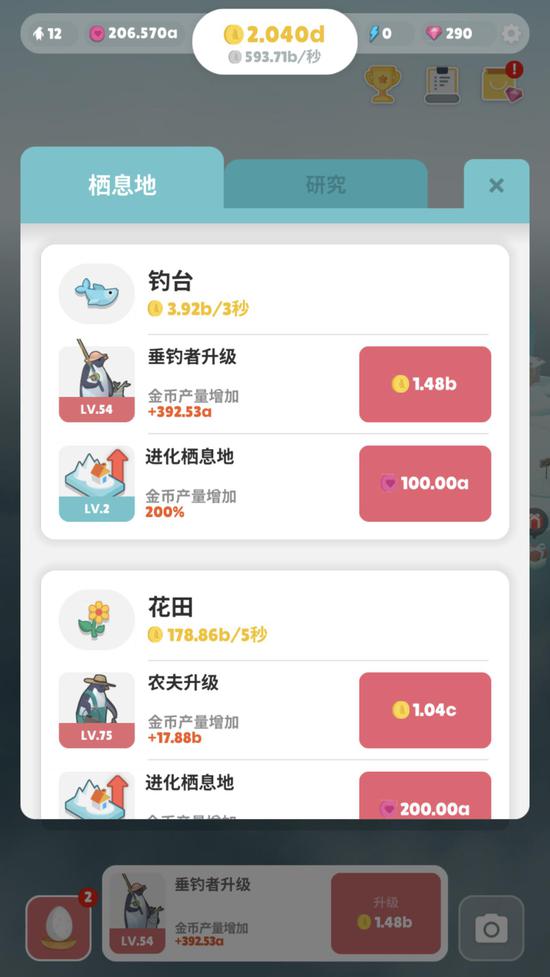Open the settings gear icon
The height and width of the screenshot is (977, 550).
click(x=511, y=34)
